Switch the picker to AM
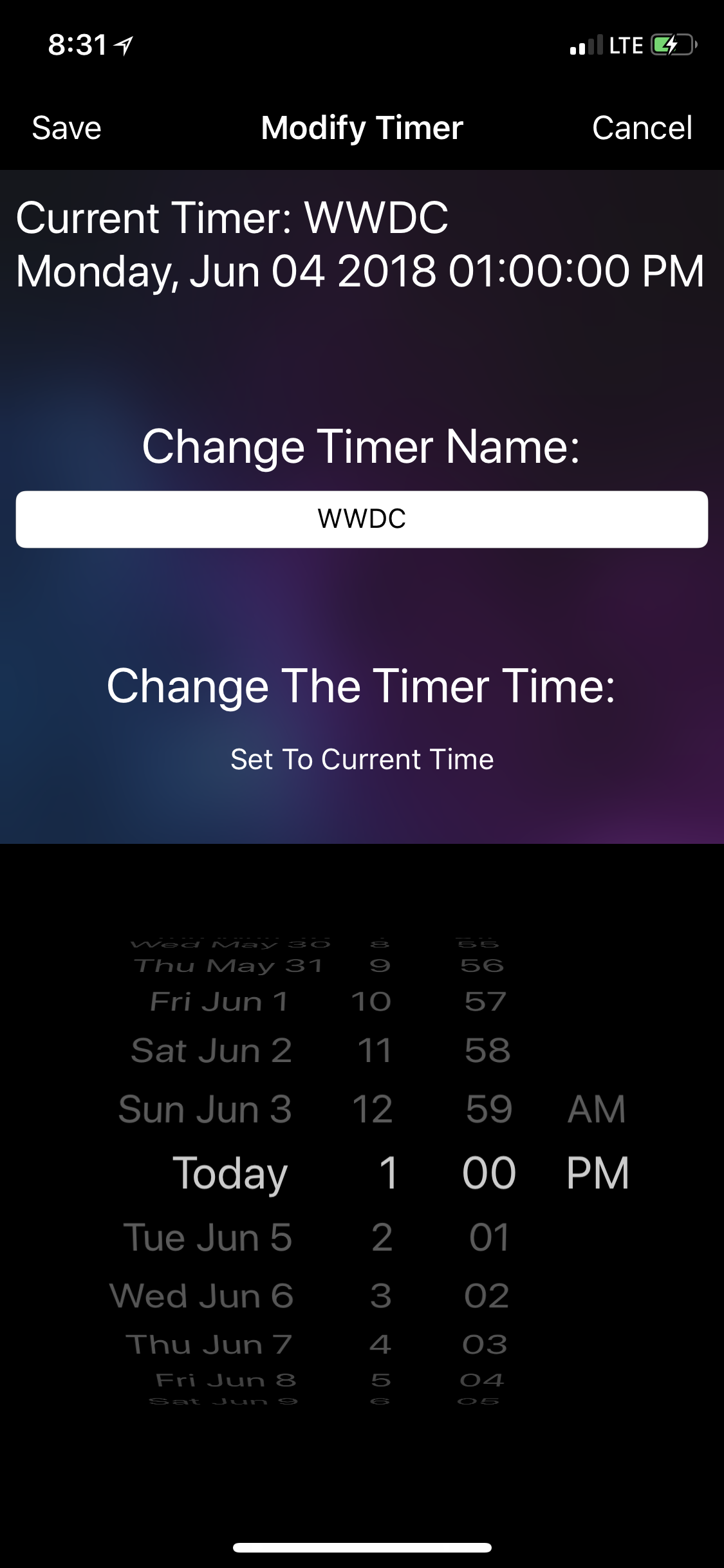 596,1109
